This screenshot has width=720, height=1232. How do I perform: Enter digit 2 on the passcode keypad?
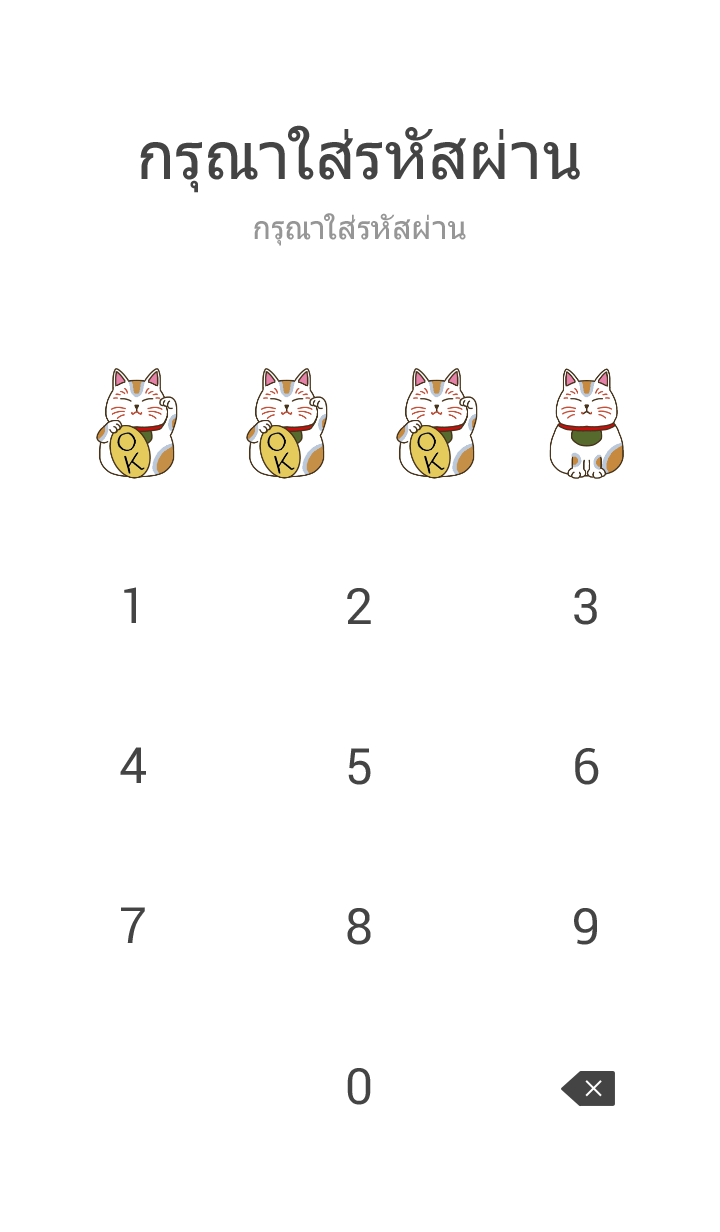point(359,607)
